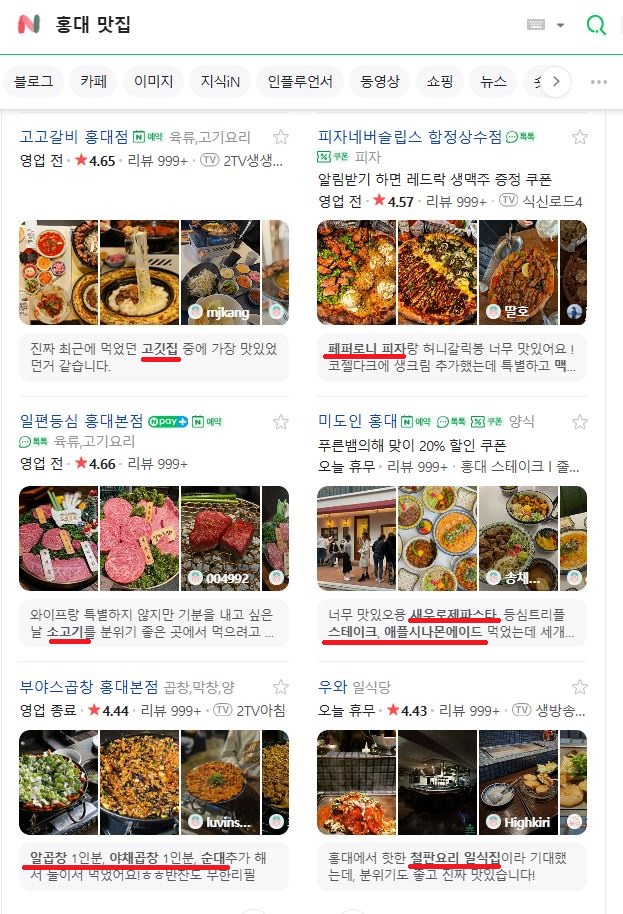This screenshot has width=623, height=914.
Task: Open the 고고갈비 홍대점 listing
Action: tap(74, 137)
